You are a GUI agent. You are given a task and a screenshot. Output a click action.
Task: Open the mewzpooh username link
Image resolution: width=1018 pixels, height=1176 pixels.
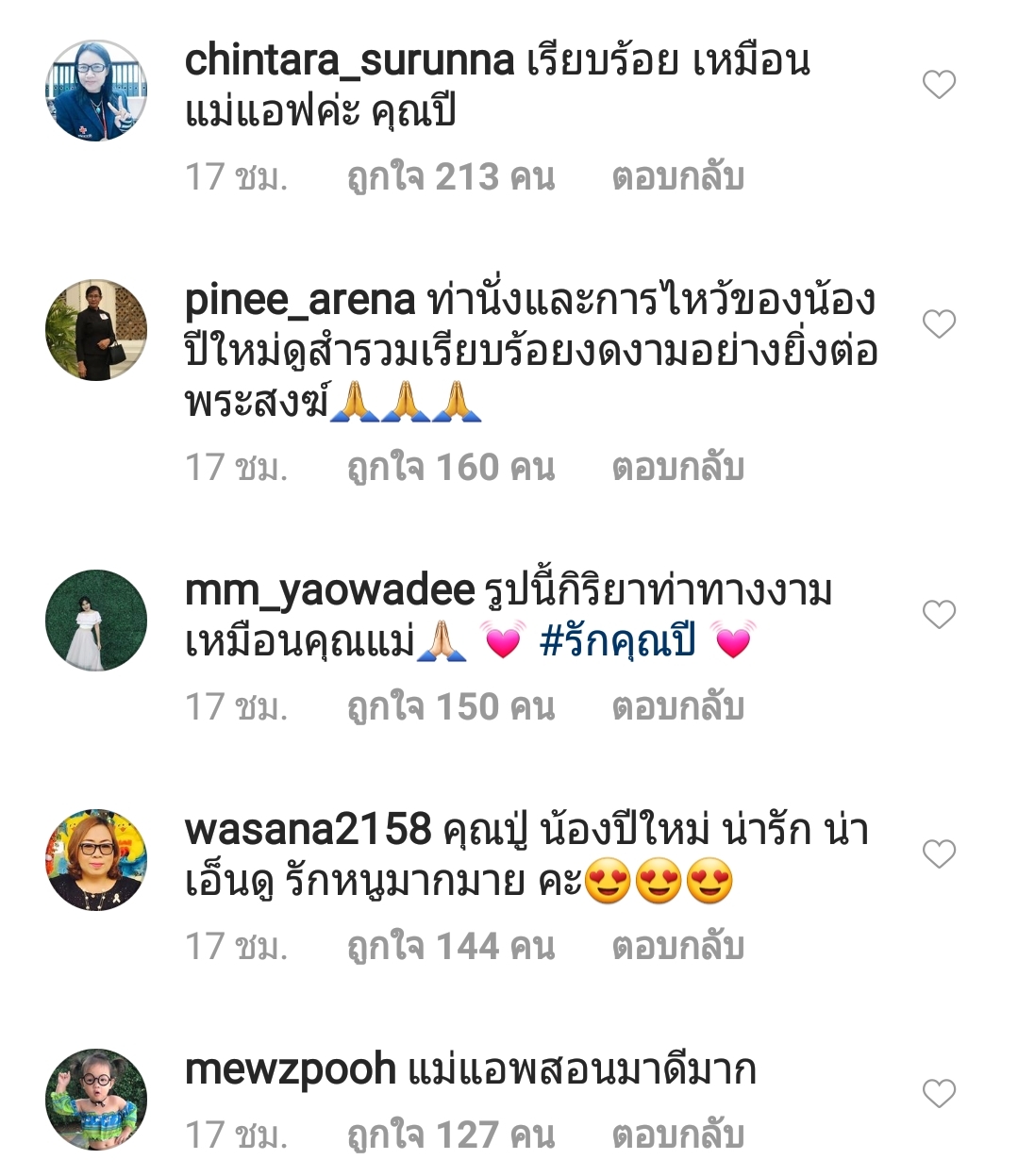click(291, 1070)
